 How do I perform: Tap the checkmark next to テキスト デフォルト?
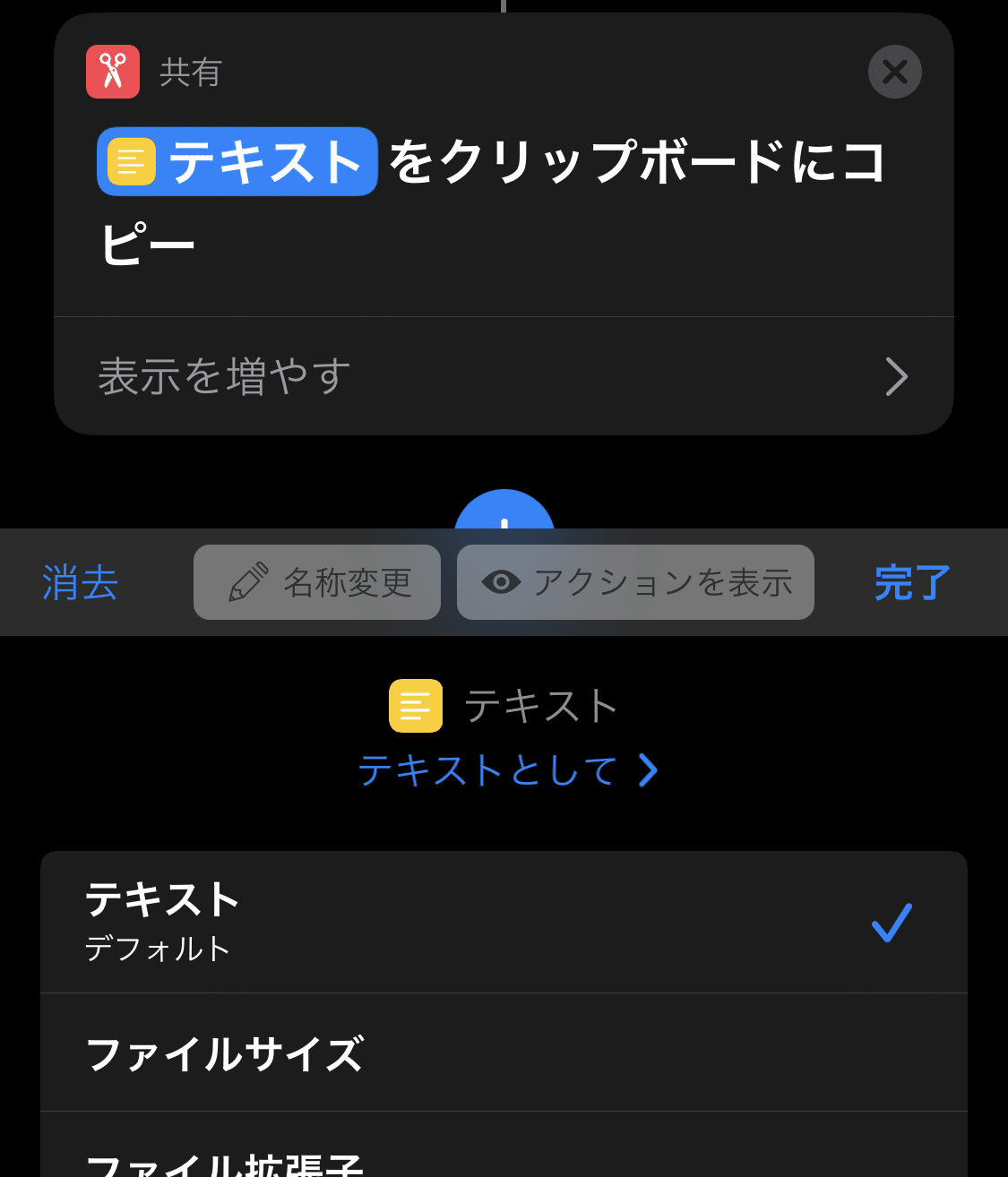pyautogui.click(x=891, y=922)
